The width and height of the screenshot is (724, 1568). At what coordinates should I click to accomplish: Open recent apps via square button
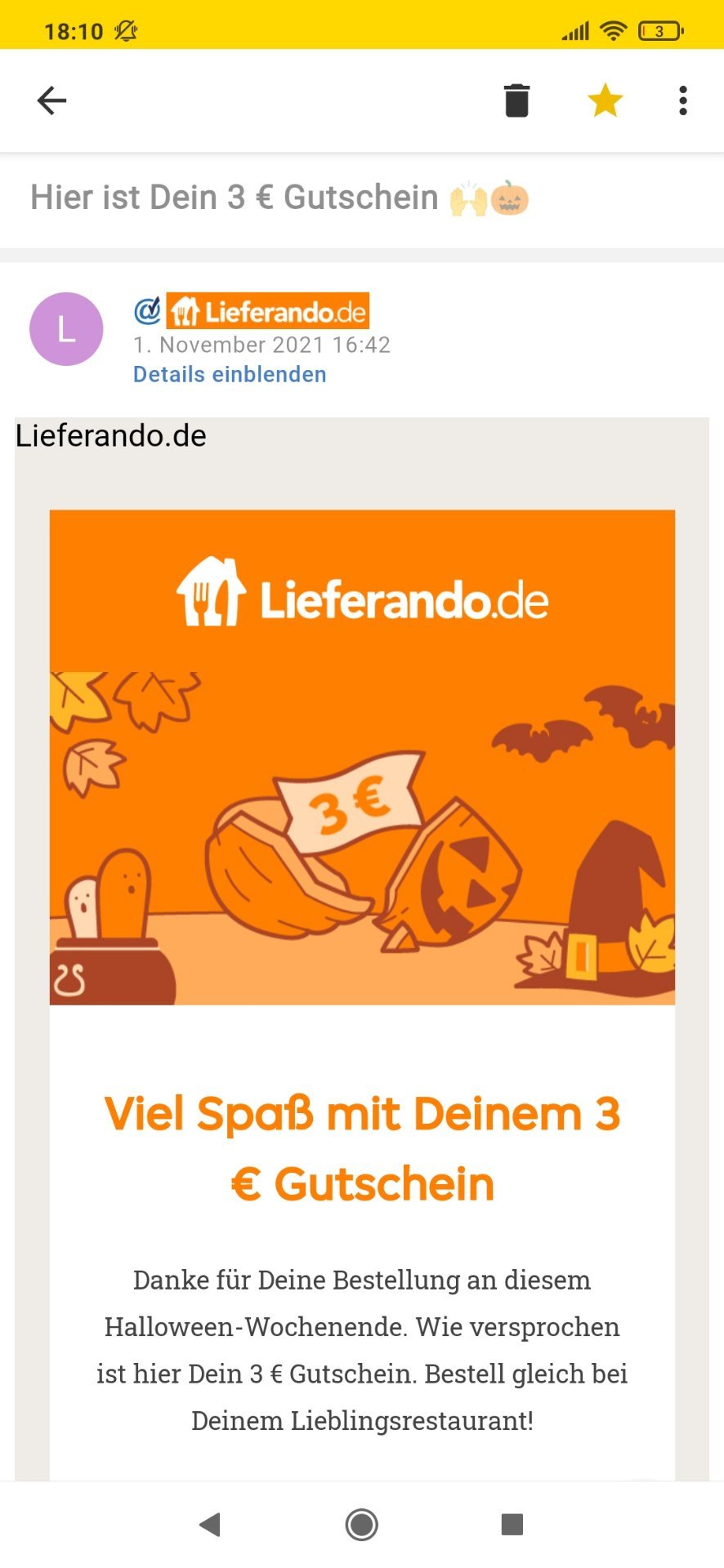[512, 1524]
